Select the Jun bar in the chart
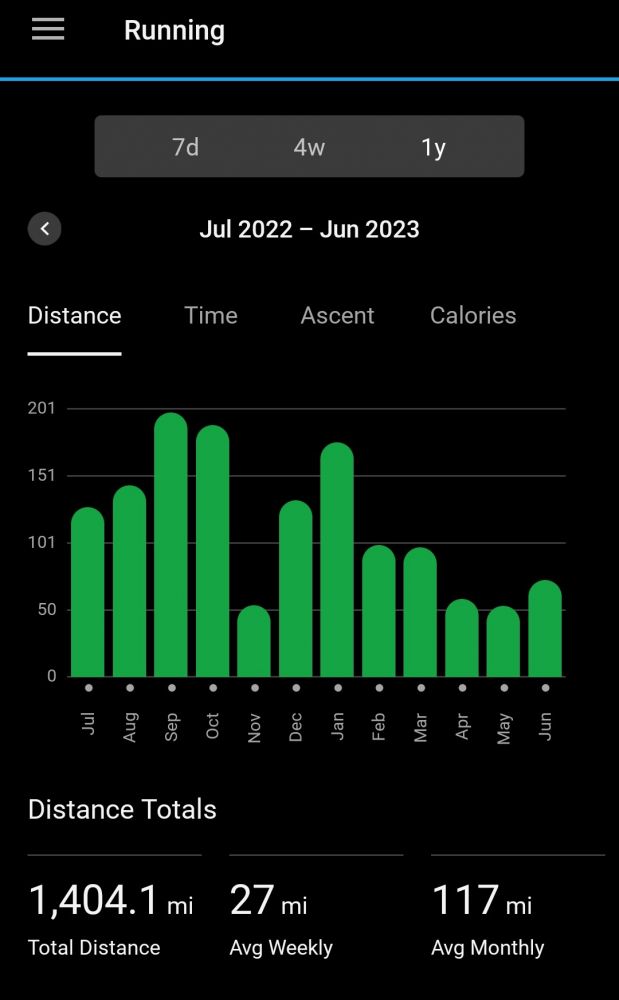The height and width of the screenshot is (1000, 619). click(x=545, y=629)
